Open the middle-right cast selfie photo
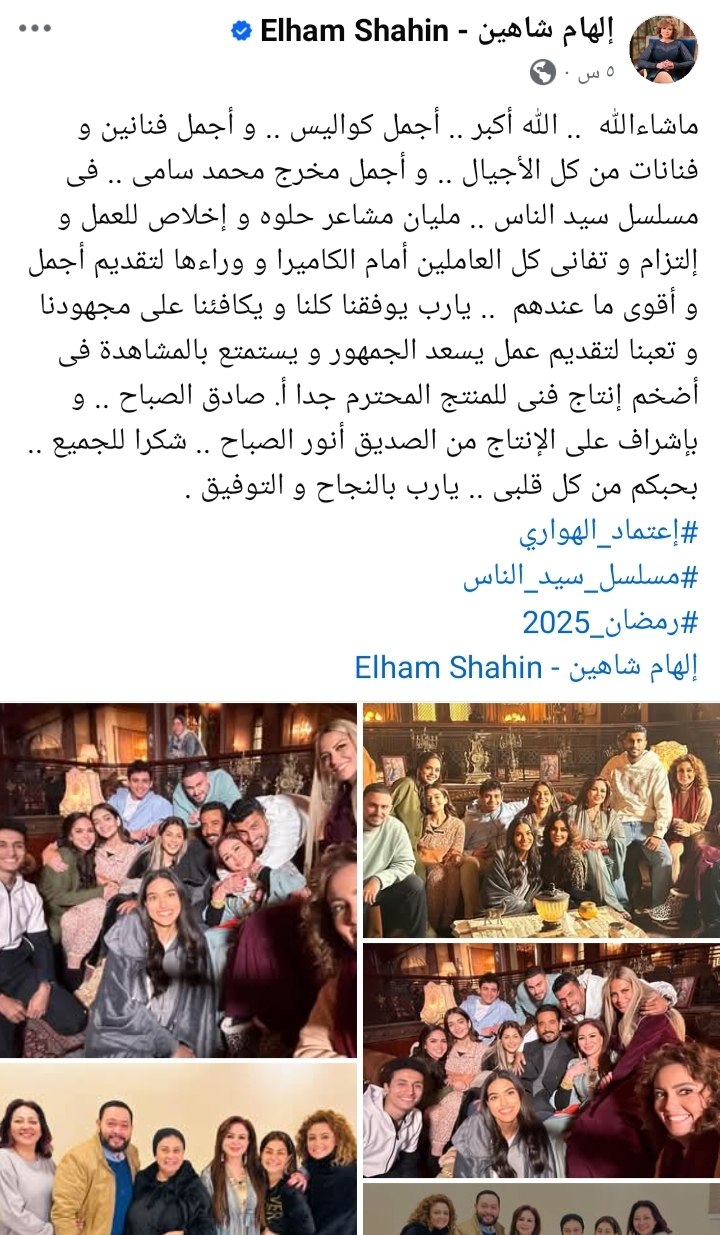This screenshot has height=1235, width=720. coord(541,1060)
